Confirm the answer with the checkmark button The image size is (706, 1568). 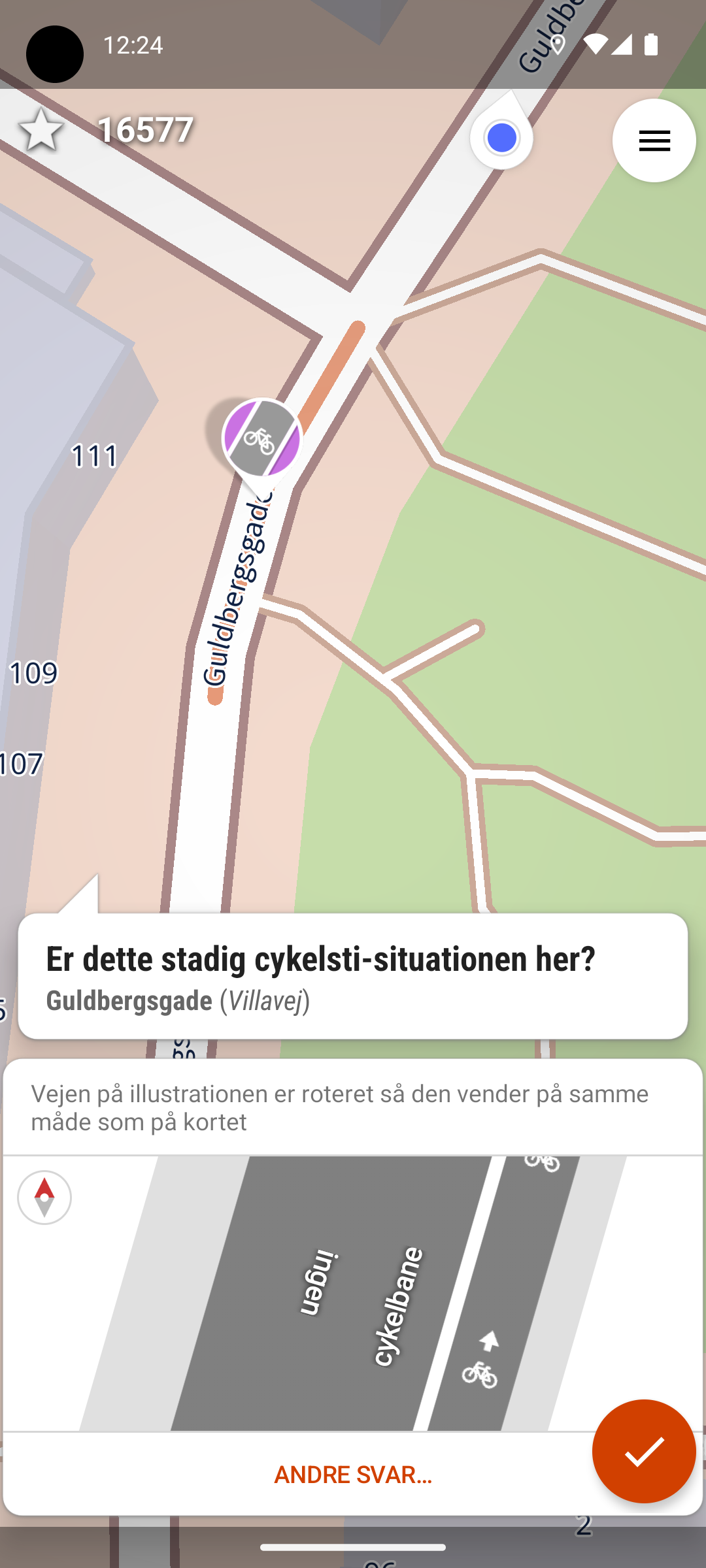644,1451
